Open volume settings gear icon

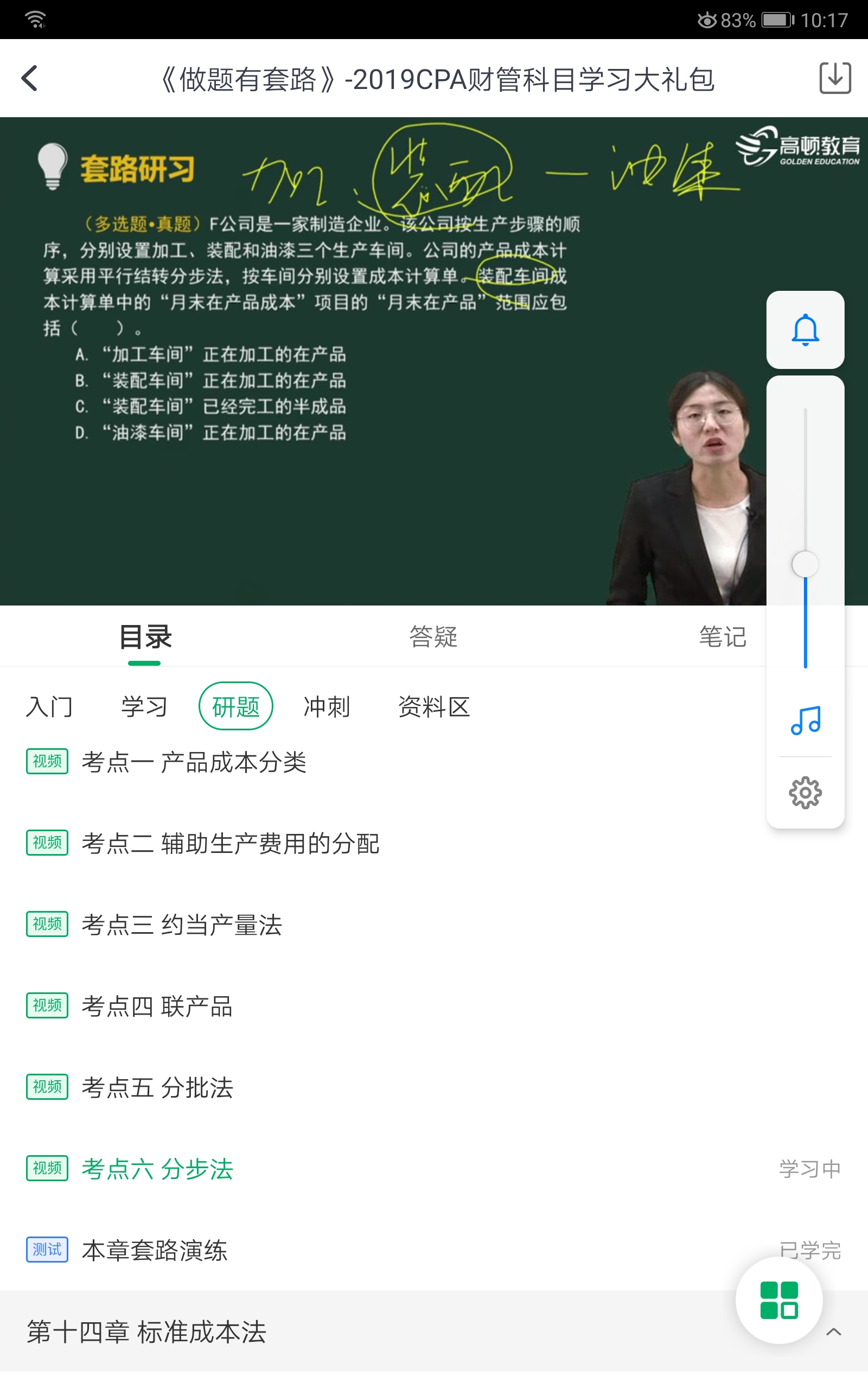pos(805,793)
